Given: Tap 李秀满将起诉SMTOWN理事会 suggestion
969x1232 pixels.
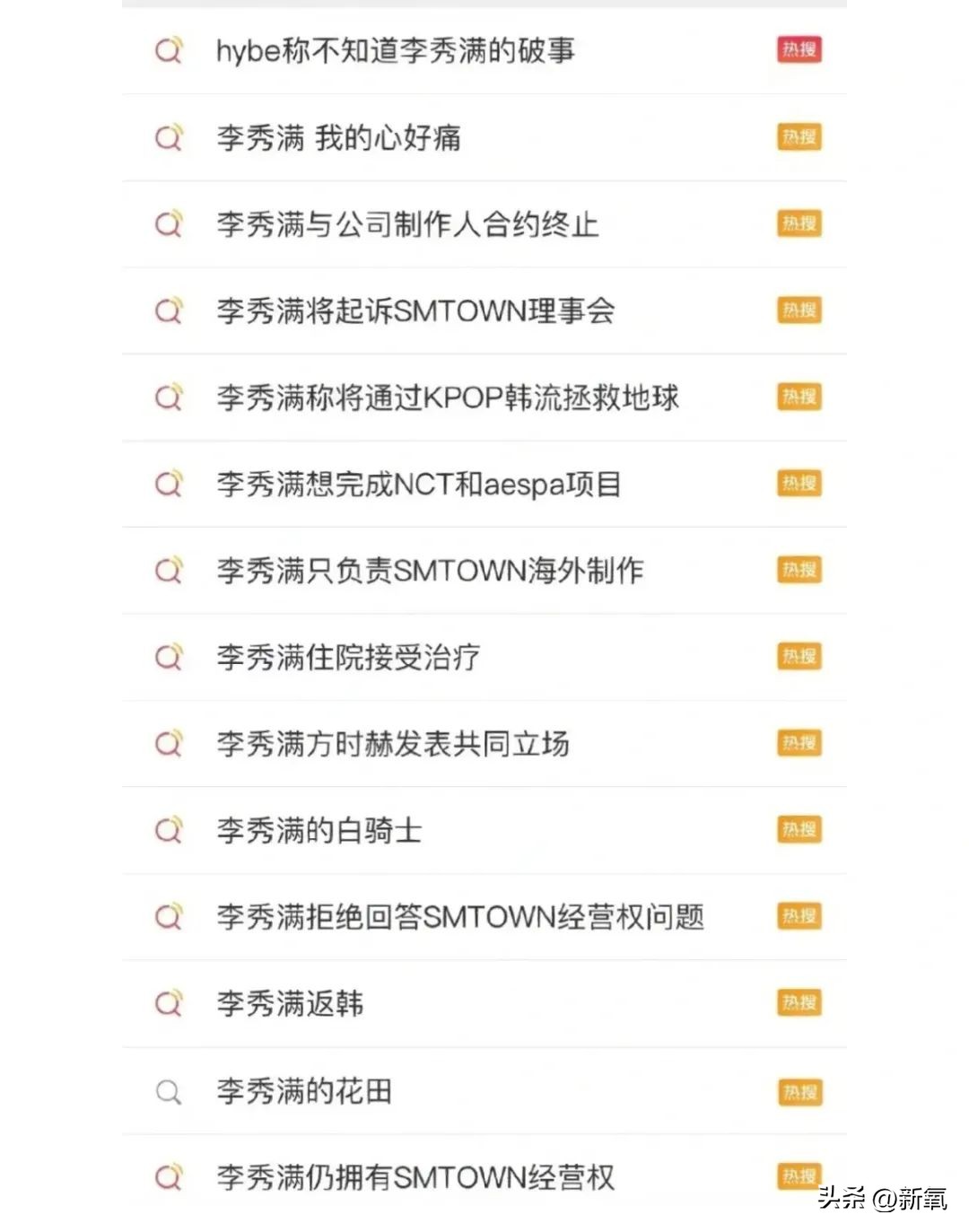Looking at the screenshot, I should point(415,311).
